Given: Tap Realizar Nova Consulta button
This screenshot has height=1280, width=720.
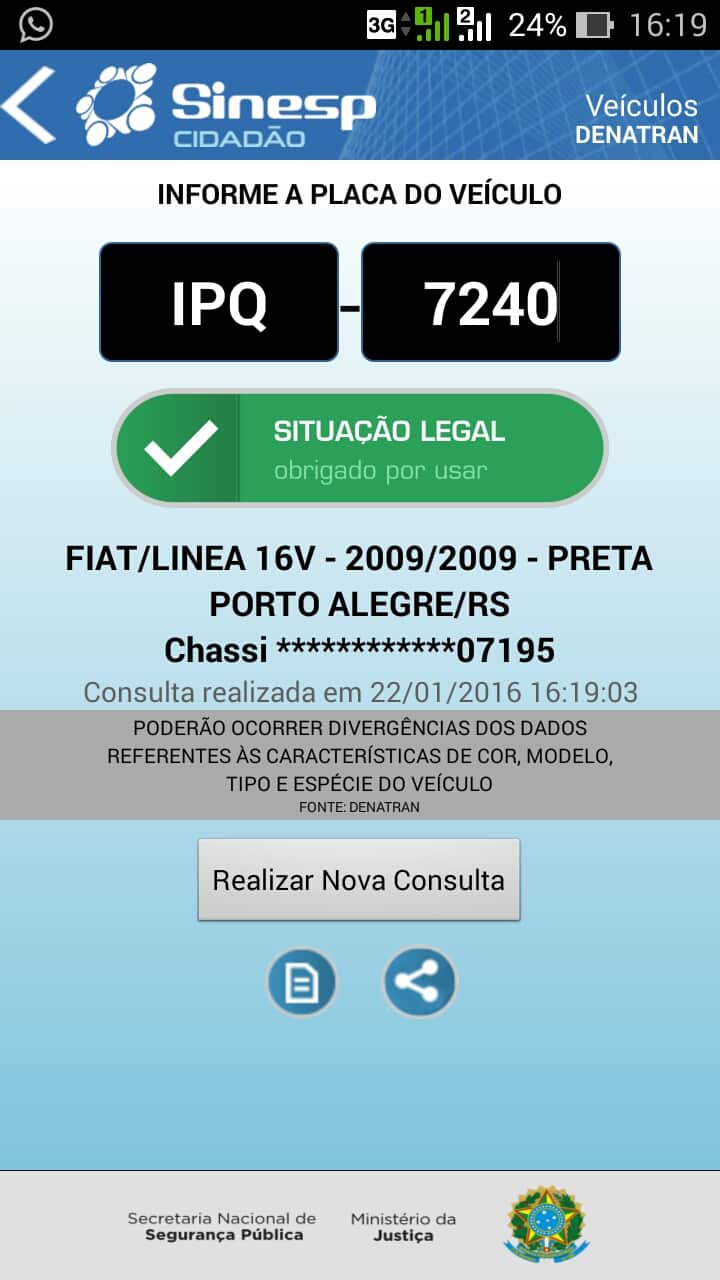Looking at the screenshot, I should click(x=359, y=880).
